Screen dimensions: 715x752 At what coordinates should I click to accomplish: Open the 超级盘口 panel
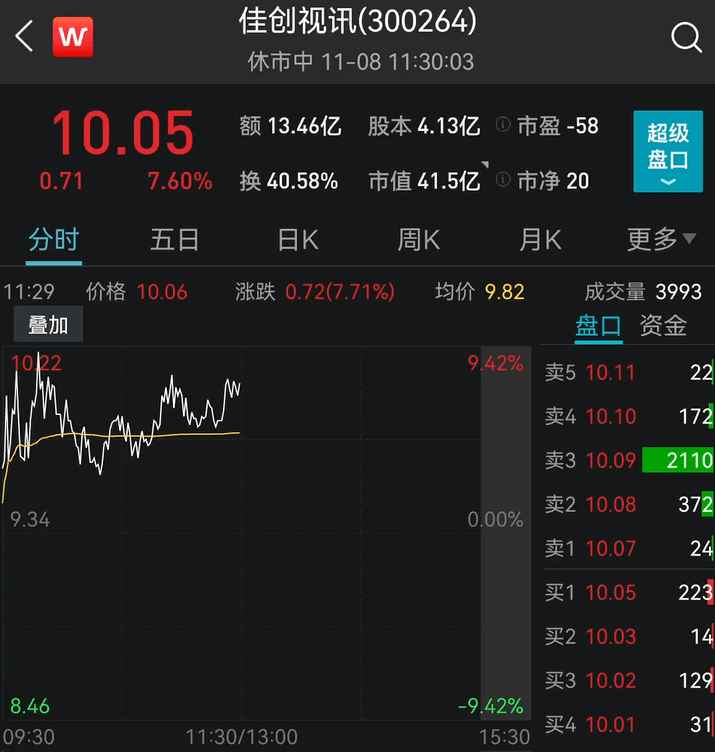667,151
